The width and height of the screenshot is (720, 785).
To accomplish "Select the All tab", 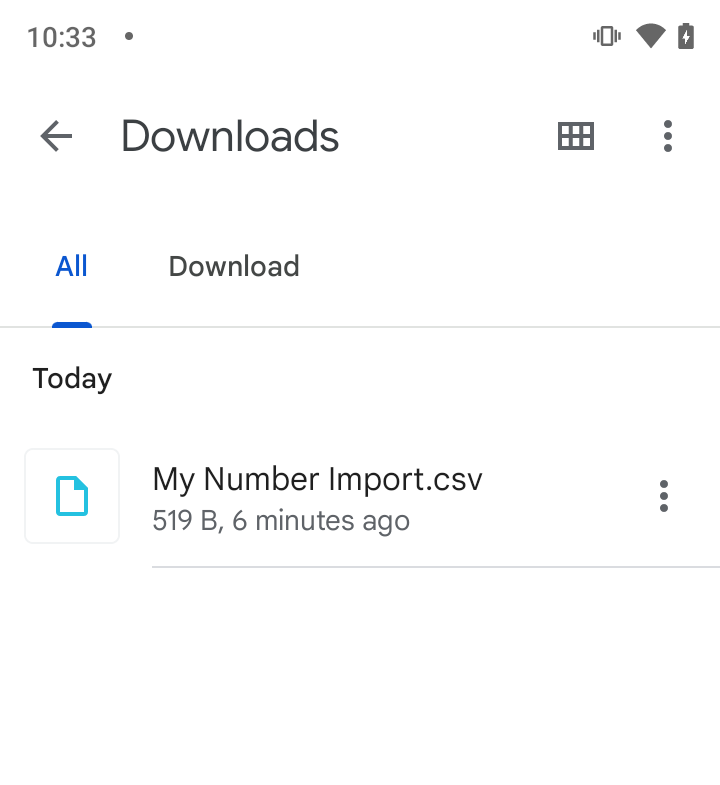I will coord(71,266).
